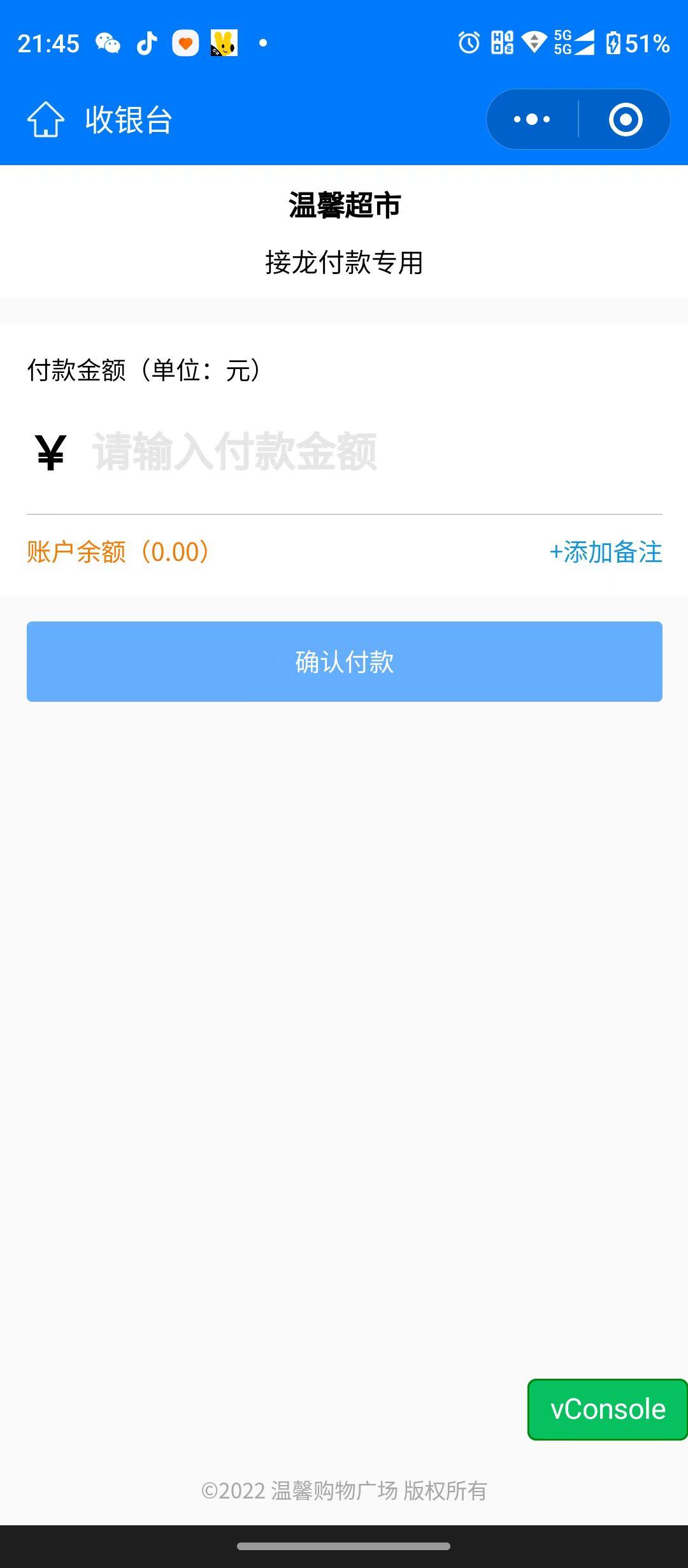Close the mini program via circle button
This screenshot has width=688, height=1568.
(x=625, y=119)
